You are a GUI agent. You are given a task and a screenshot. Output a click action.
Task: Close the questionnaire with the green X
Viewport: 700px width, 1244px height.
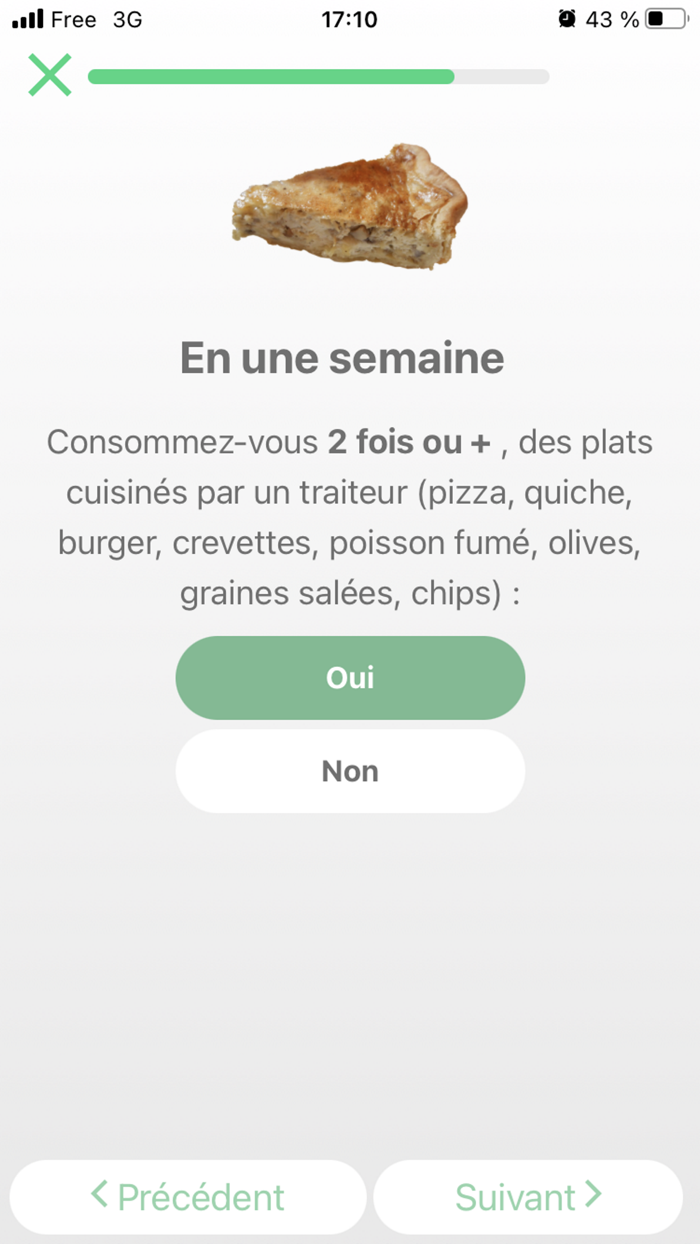coord(49,76)
